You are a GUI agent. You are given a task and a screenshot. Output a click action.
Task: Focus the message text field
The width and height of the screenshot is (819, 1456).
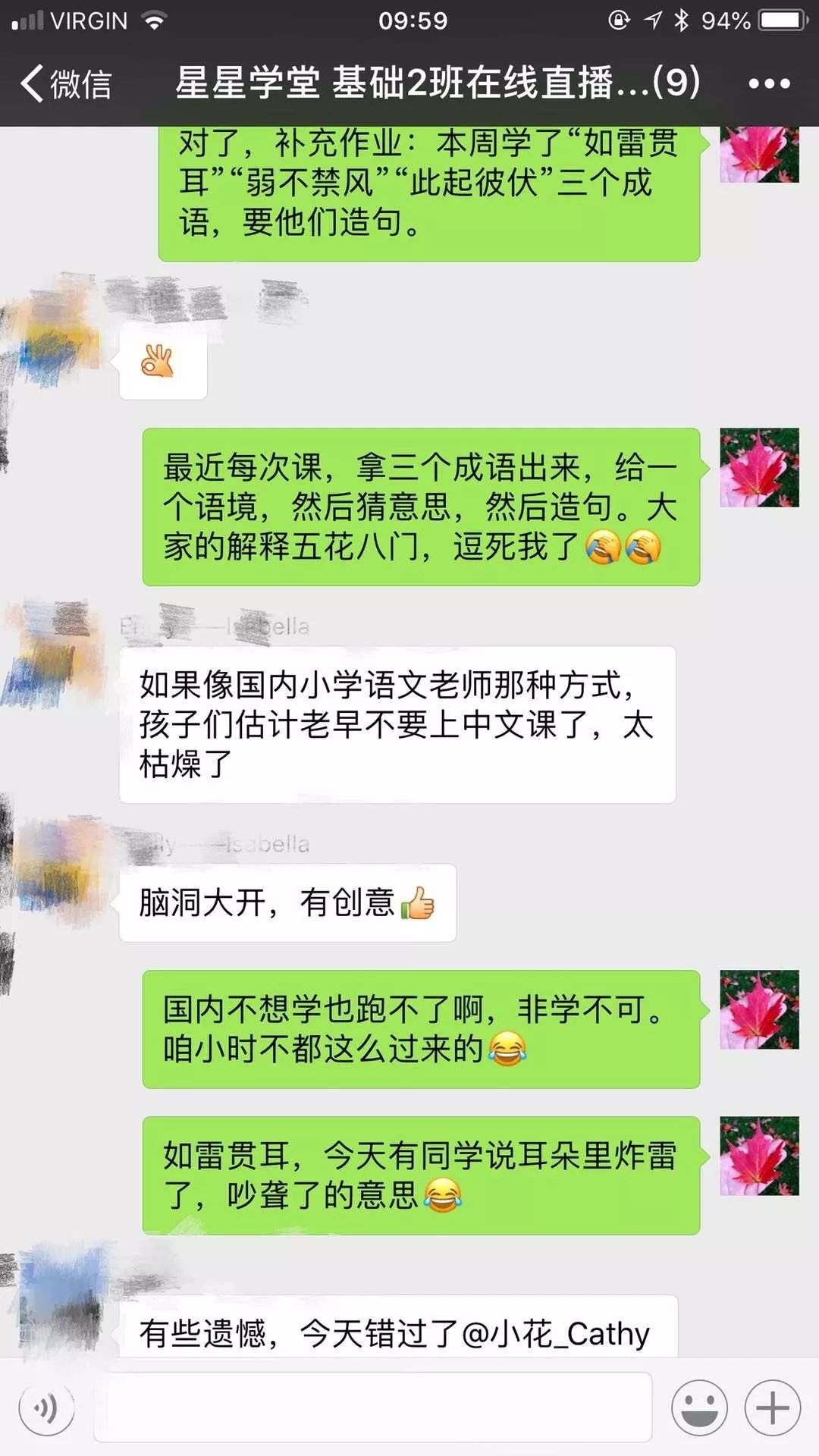[373, 1407]
